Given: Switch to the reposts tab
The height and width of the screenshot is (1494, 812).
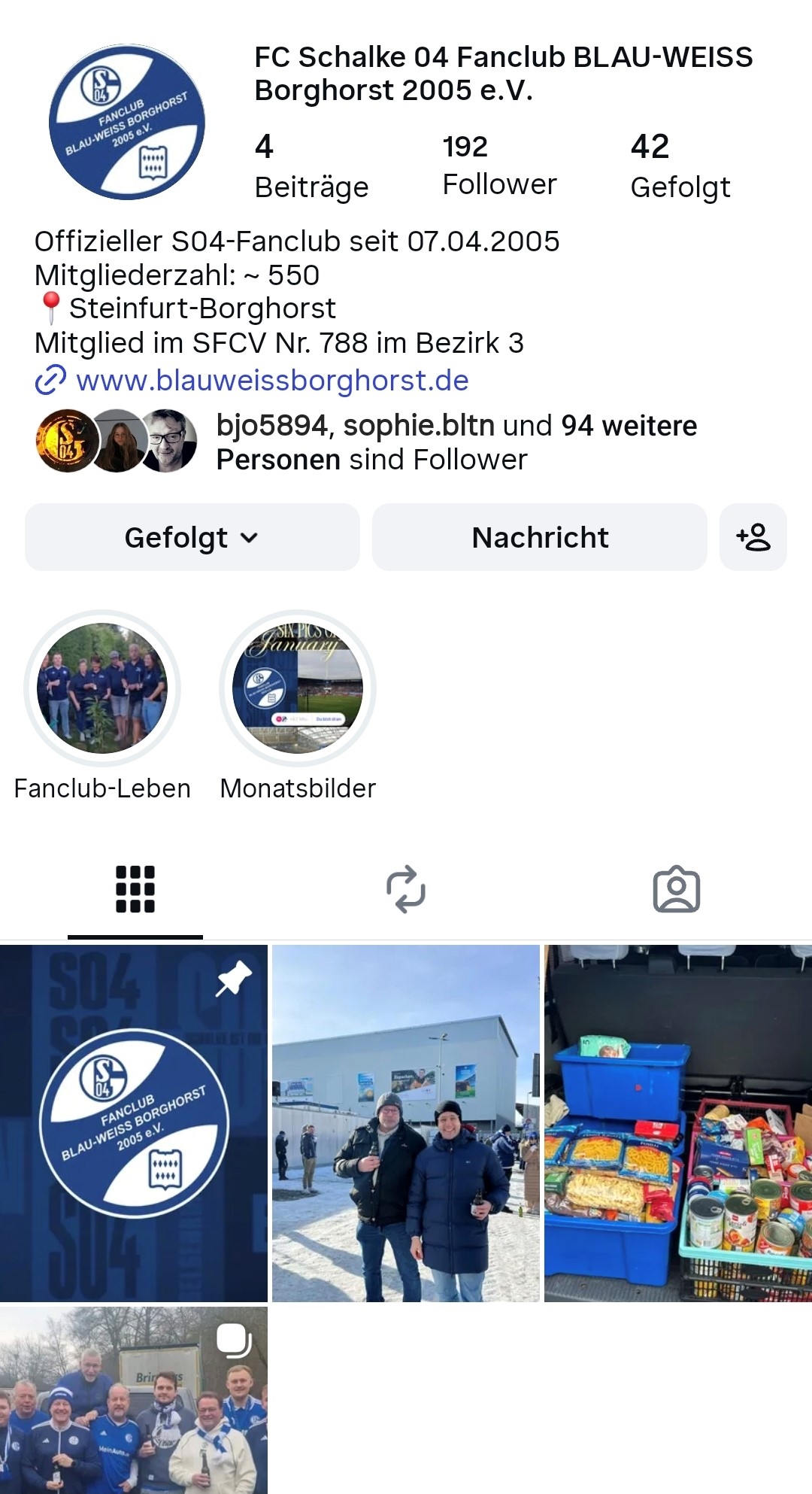Looking at the screenshot, I should [406, 889].
